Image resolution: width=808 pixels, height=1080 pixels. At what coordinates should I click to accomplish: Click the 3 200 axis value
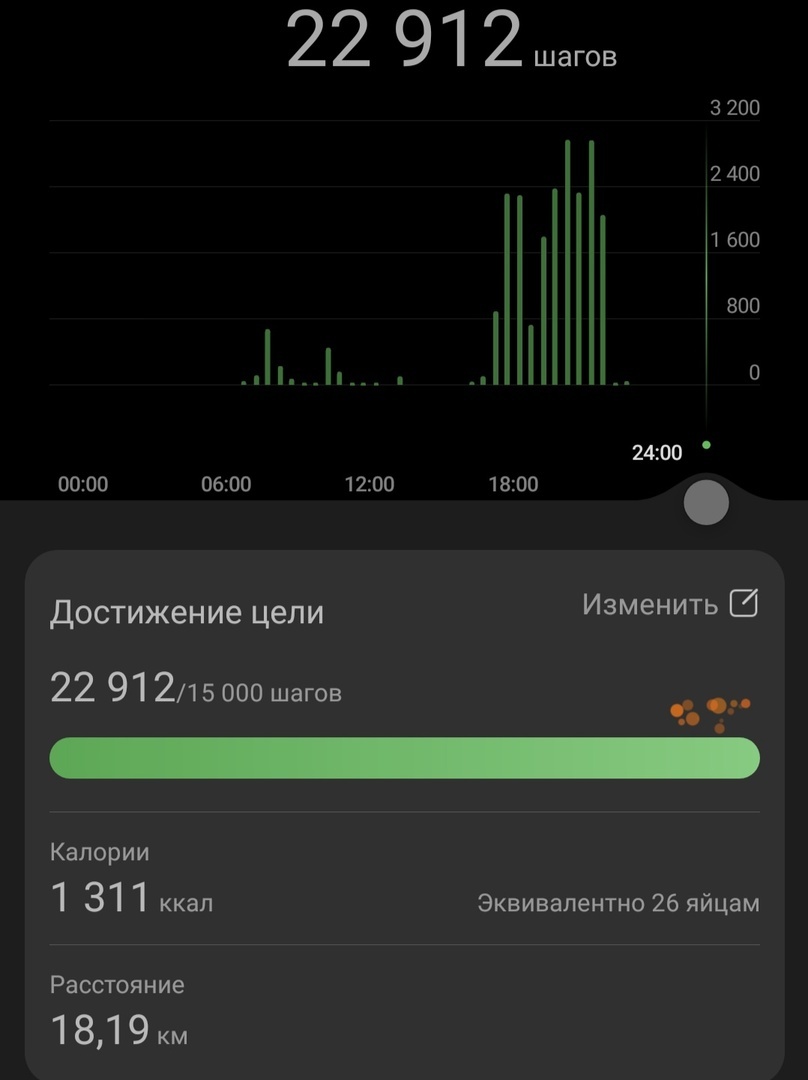coord(733,107)
